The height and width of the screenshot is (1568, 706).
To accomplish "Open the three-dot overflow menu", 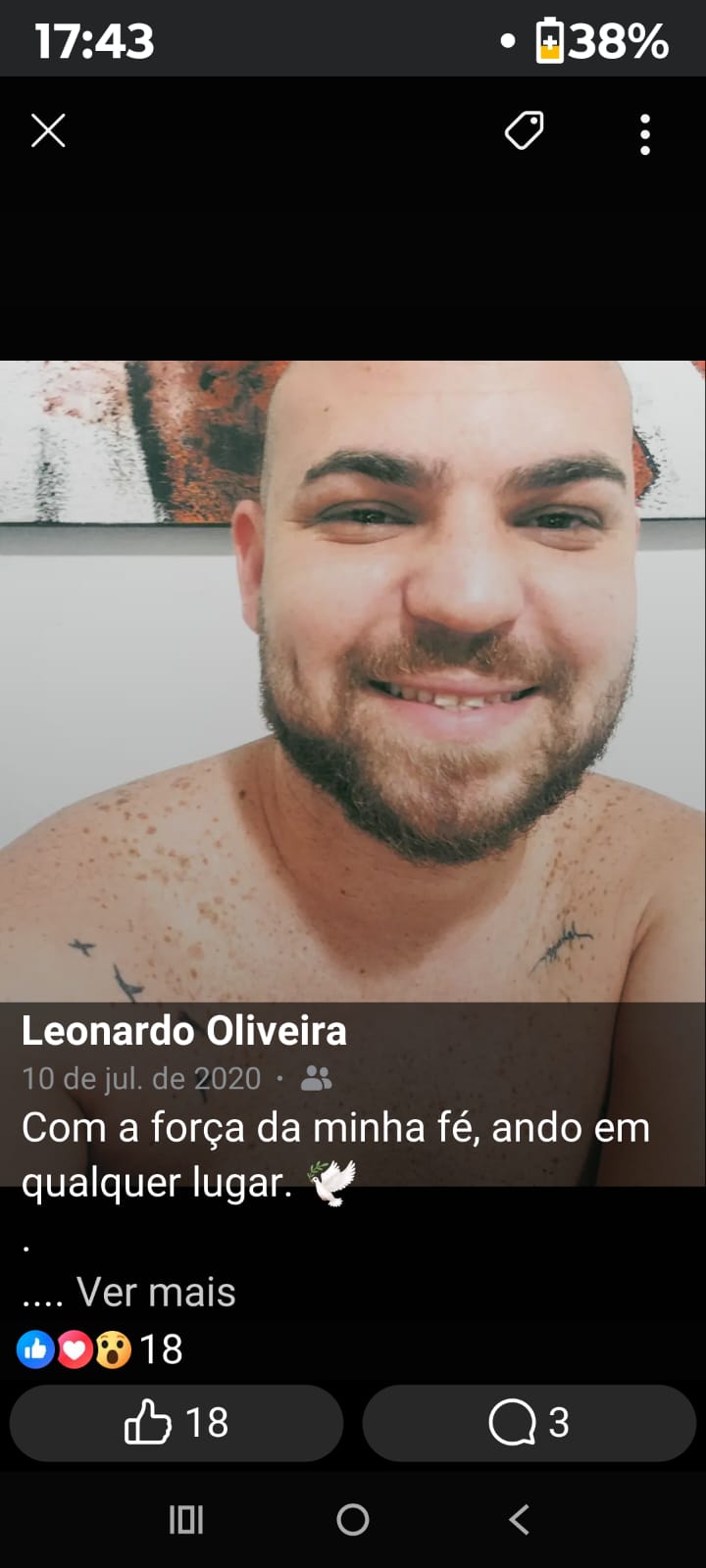I will [644, 134].
